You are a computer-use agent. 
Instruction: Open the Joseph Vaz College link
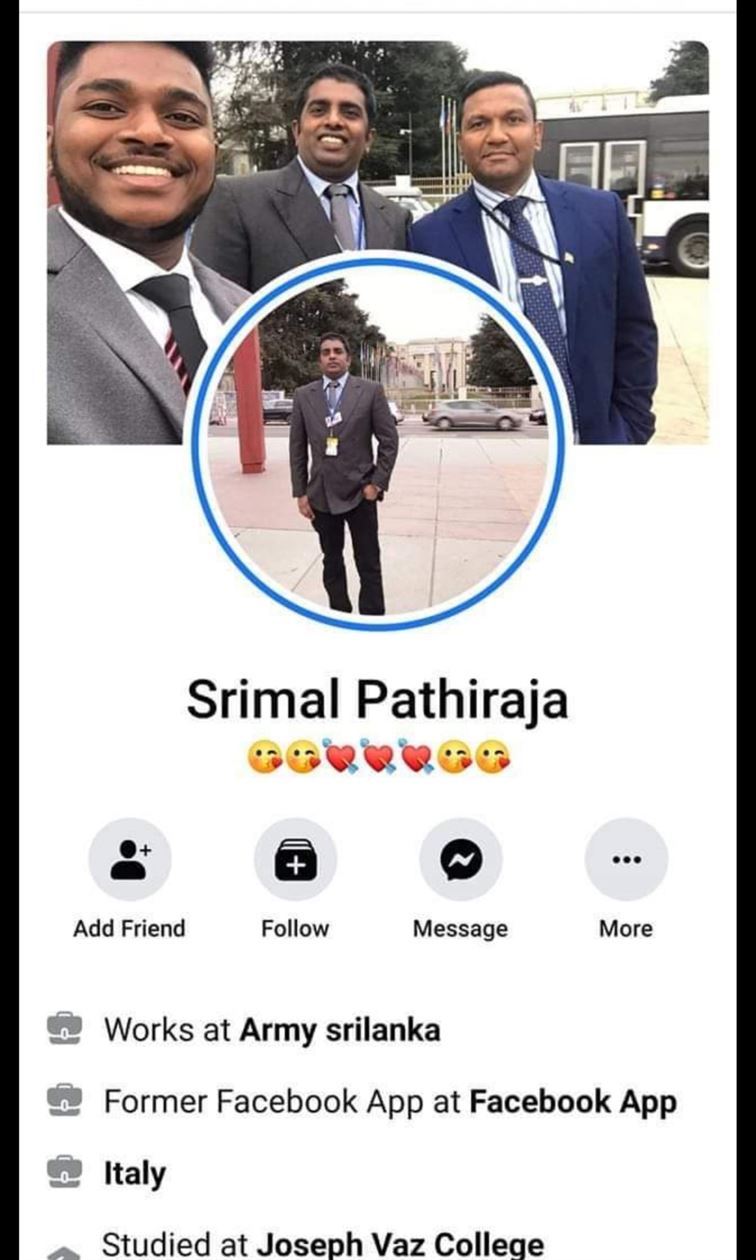400,1244
